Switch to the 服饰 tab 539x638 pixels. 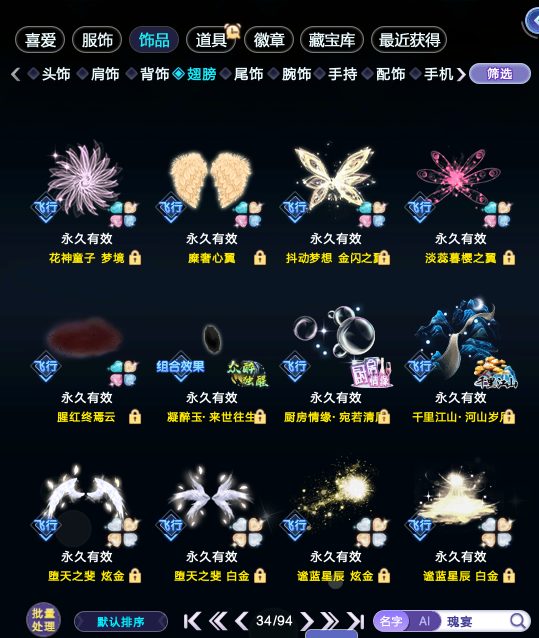(97, 40)
